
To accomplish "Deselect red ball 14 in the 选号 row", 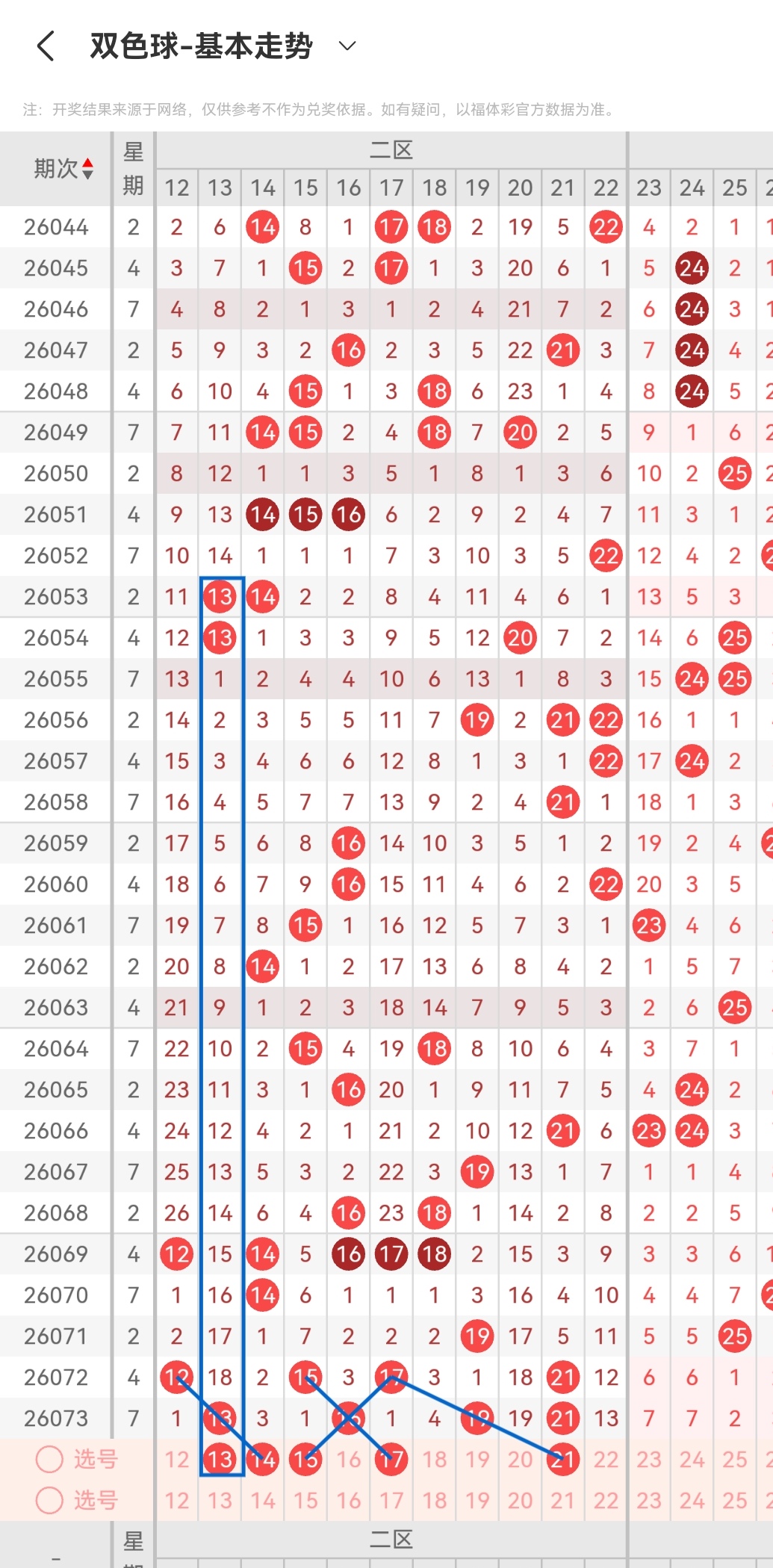I will coord(263,1459).
